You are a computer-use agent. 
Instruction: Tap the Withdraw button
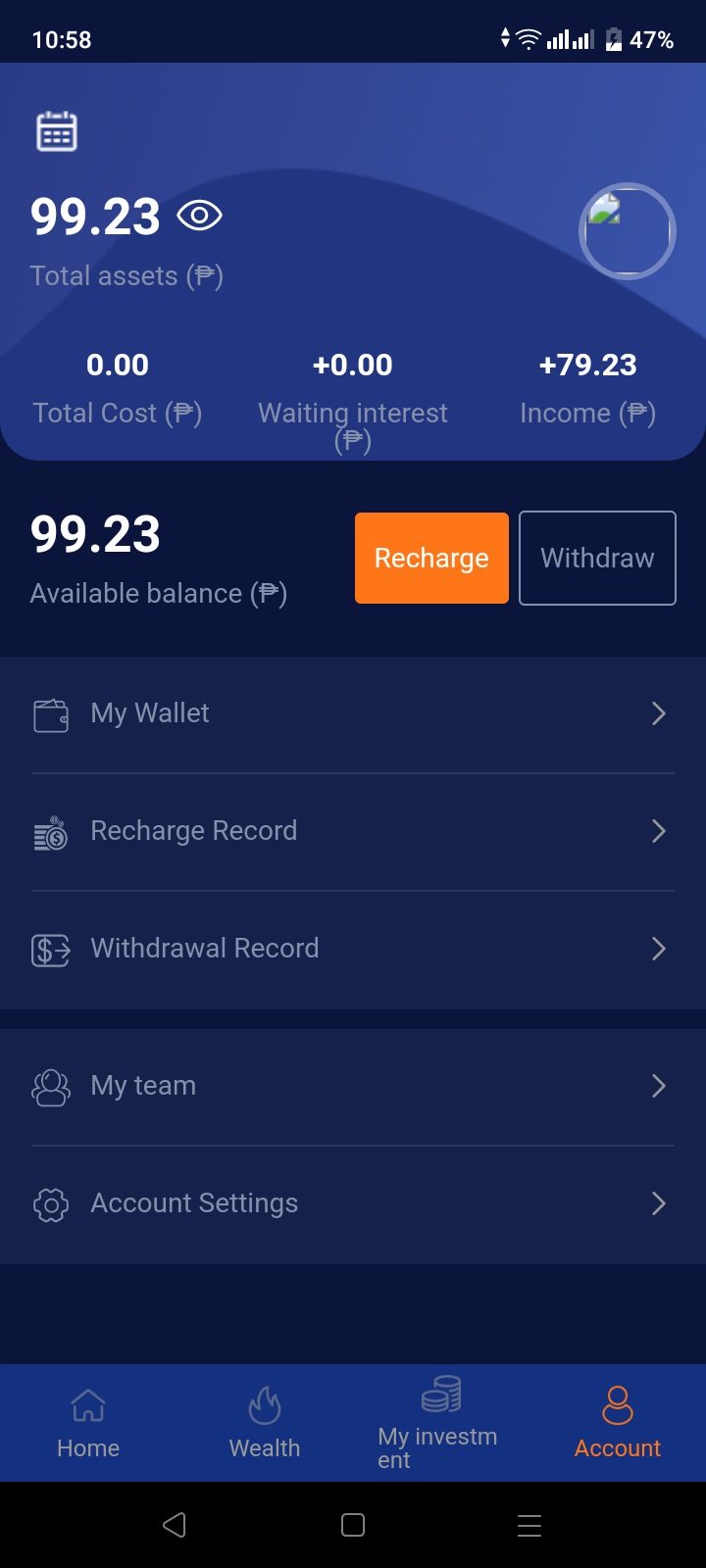pos(597,558)
